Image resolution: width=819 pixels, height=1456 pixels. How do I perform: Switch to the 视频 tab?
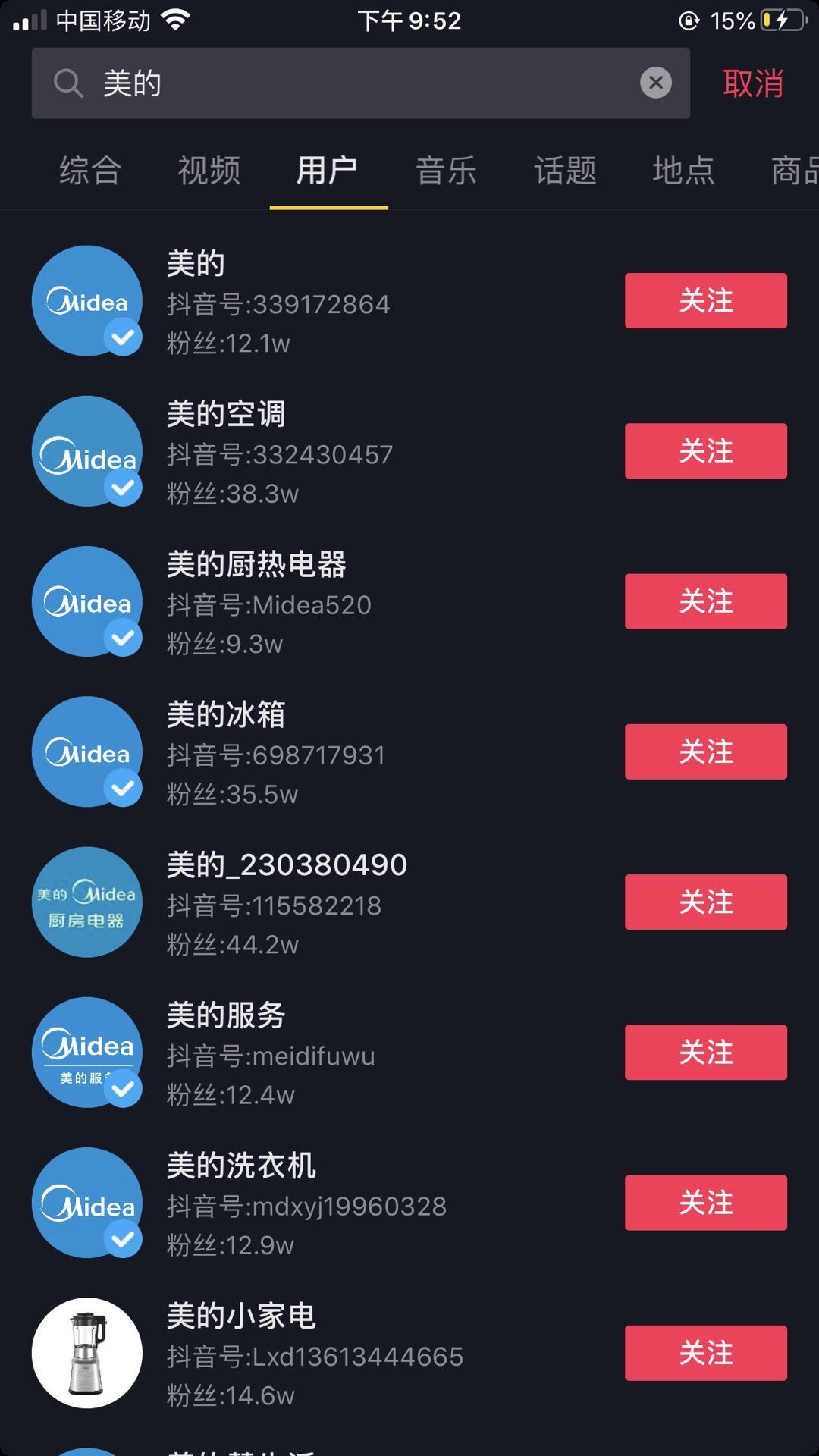click(209, 171)
